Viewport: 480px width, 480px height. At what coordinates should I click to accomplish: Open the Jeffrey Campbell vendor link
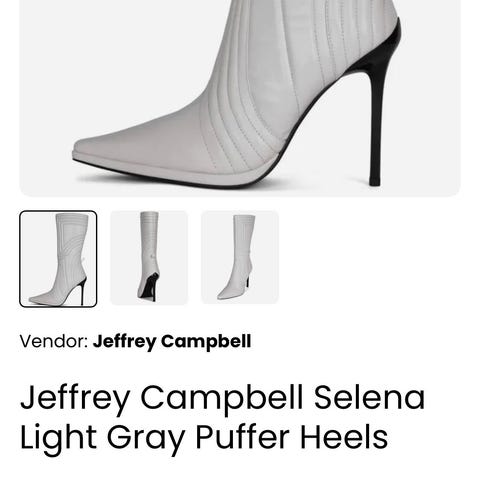click(x=172, y=341)
